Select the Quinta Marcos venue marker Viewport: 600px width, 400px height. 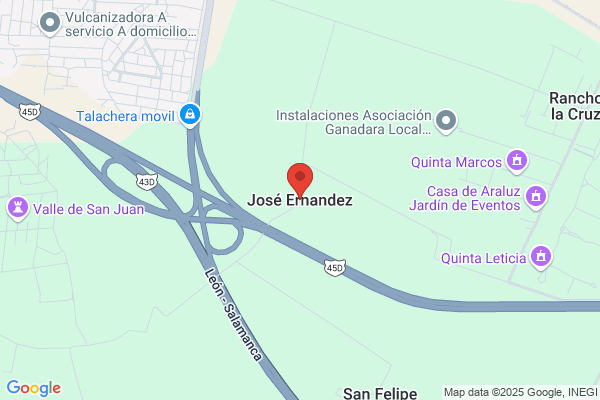tap(517, 161)
